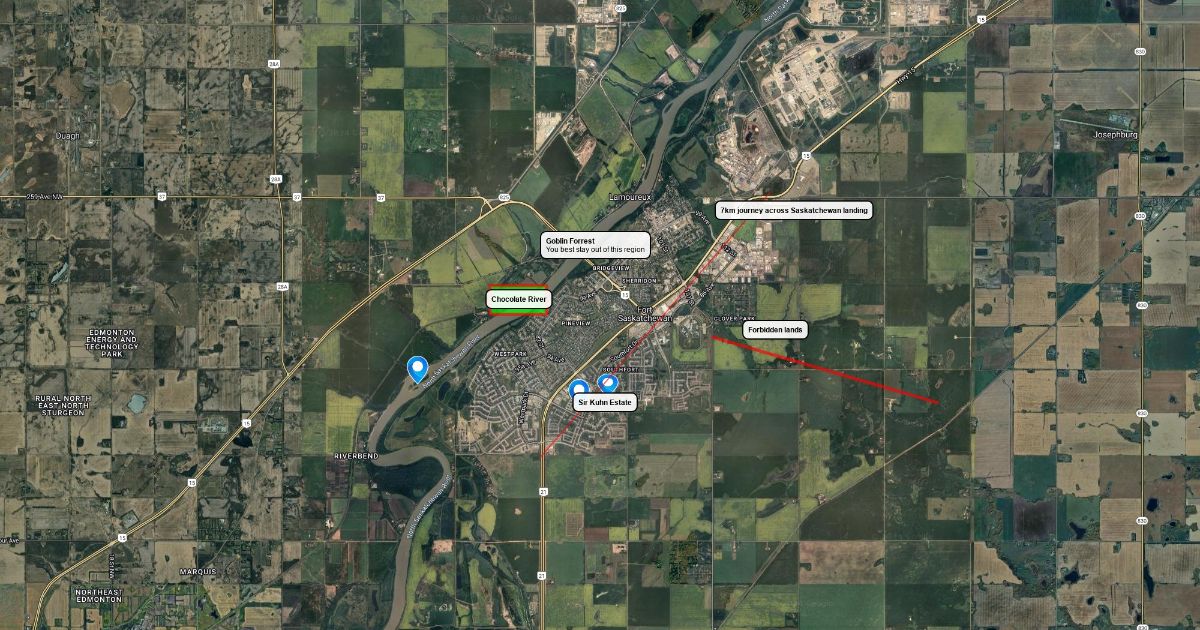Open the Chocolate River label

coord(519,299)
